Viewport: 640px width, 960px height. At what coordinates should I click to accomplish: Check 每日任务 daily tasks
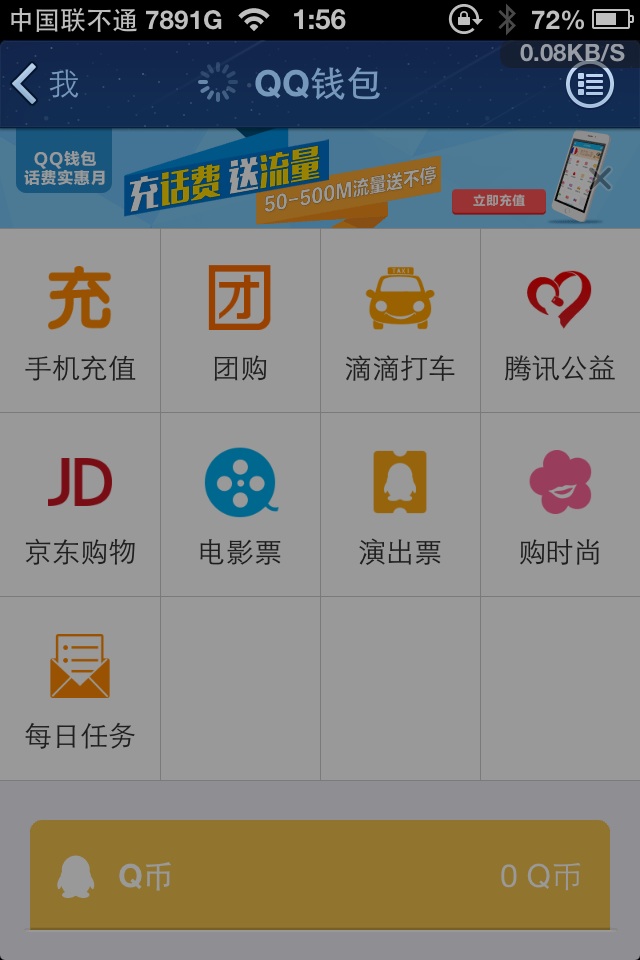(x=80, y=690)
